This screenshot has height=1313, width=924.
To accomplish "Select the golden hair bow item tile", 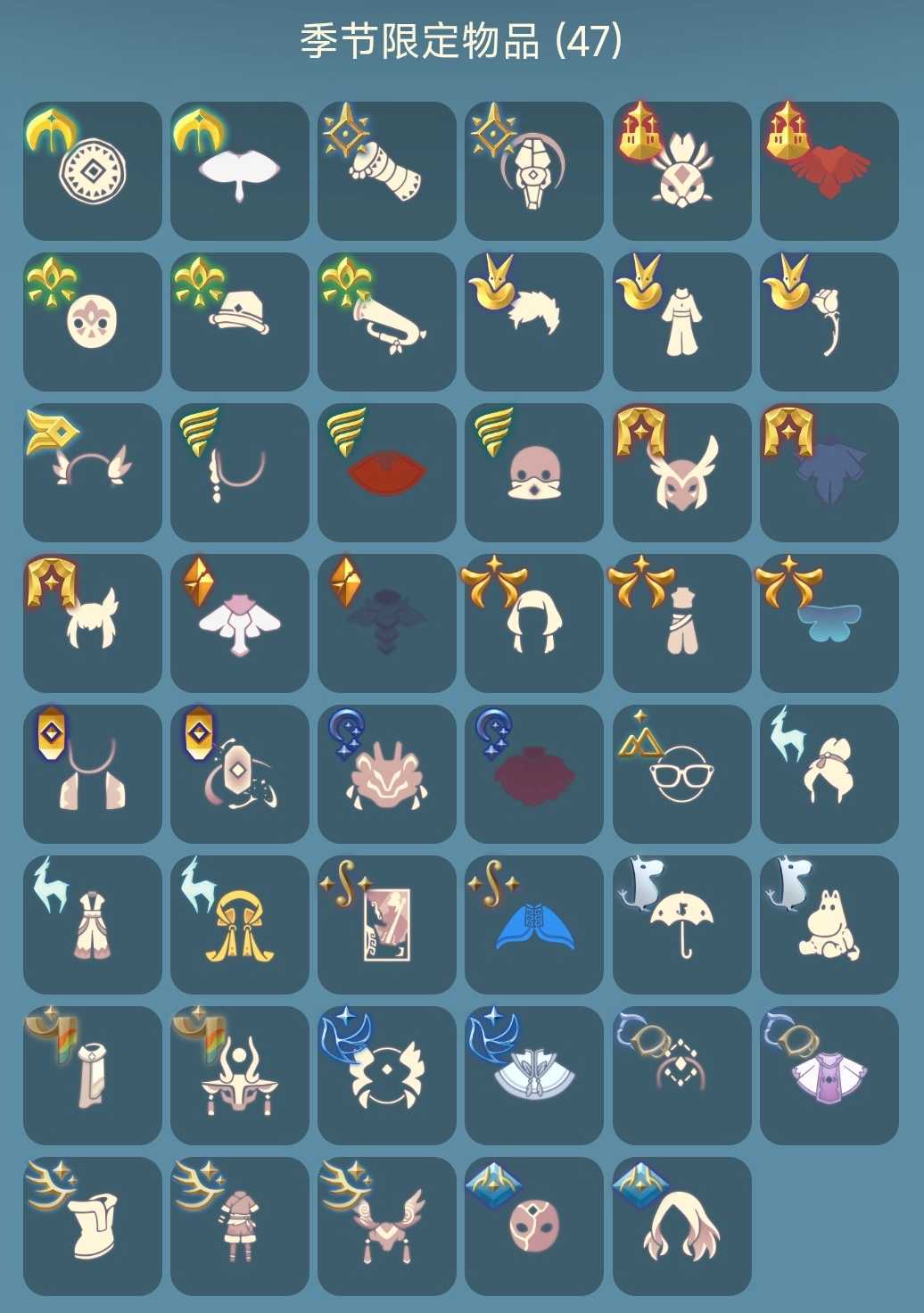I will (x=239, y=924).
